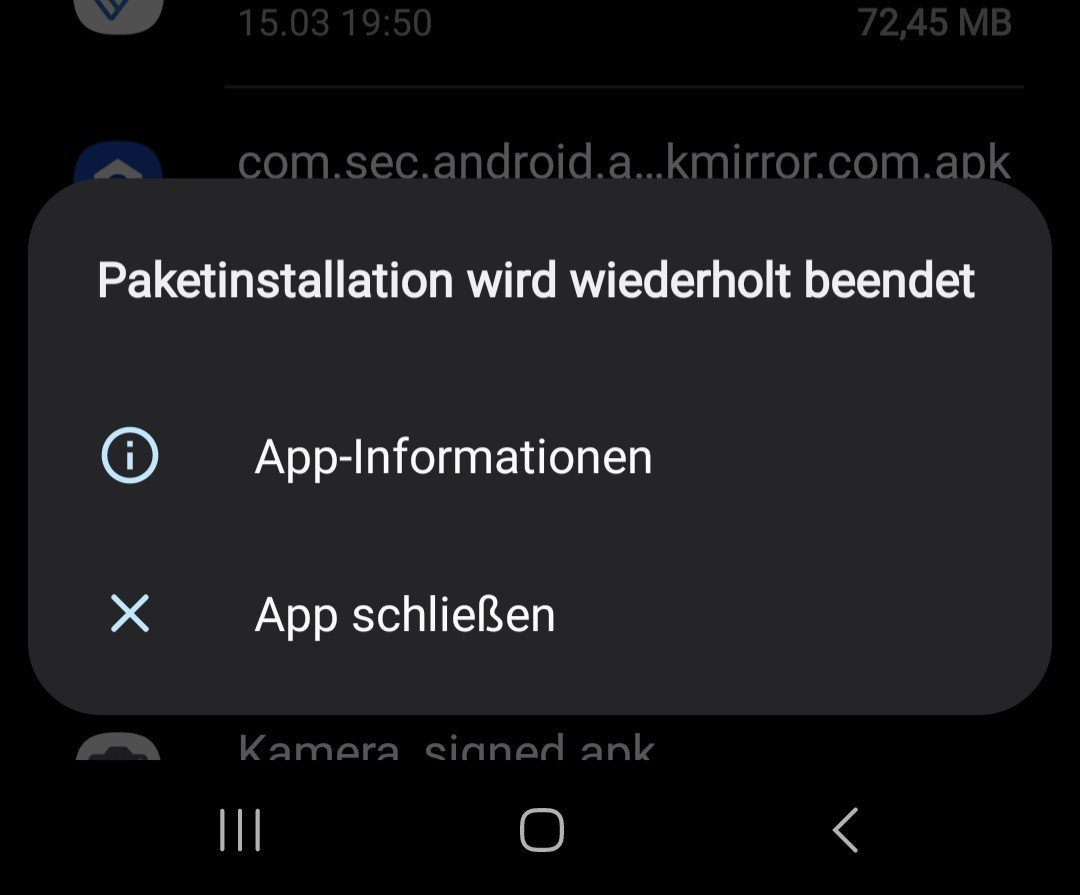
Task: Choose App schließen to close the app
Action: pos(405,614)
